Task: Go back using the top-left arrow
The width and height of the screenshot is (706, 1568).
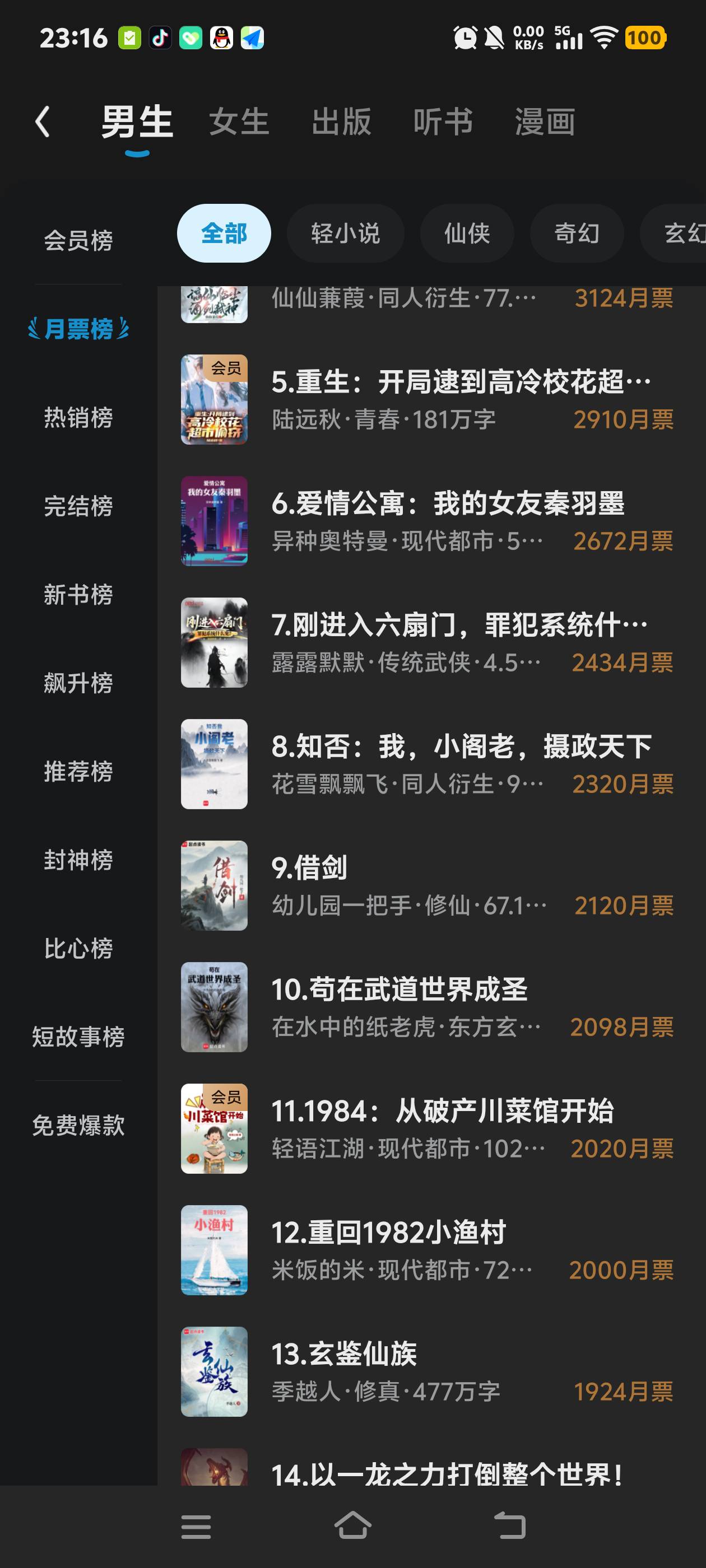Action: [43, 122]
